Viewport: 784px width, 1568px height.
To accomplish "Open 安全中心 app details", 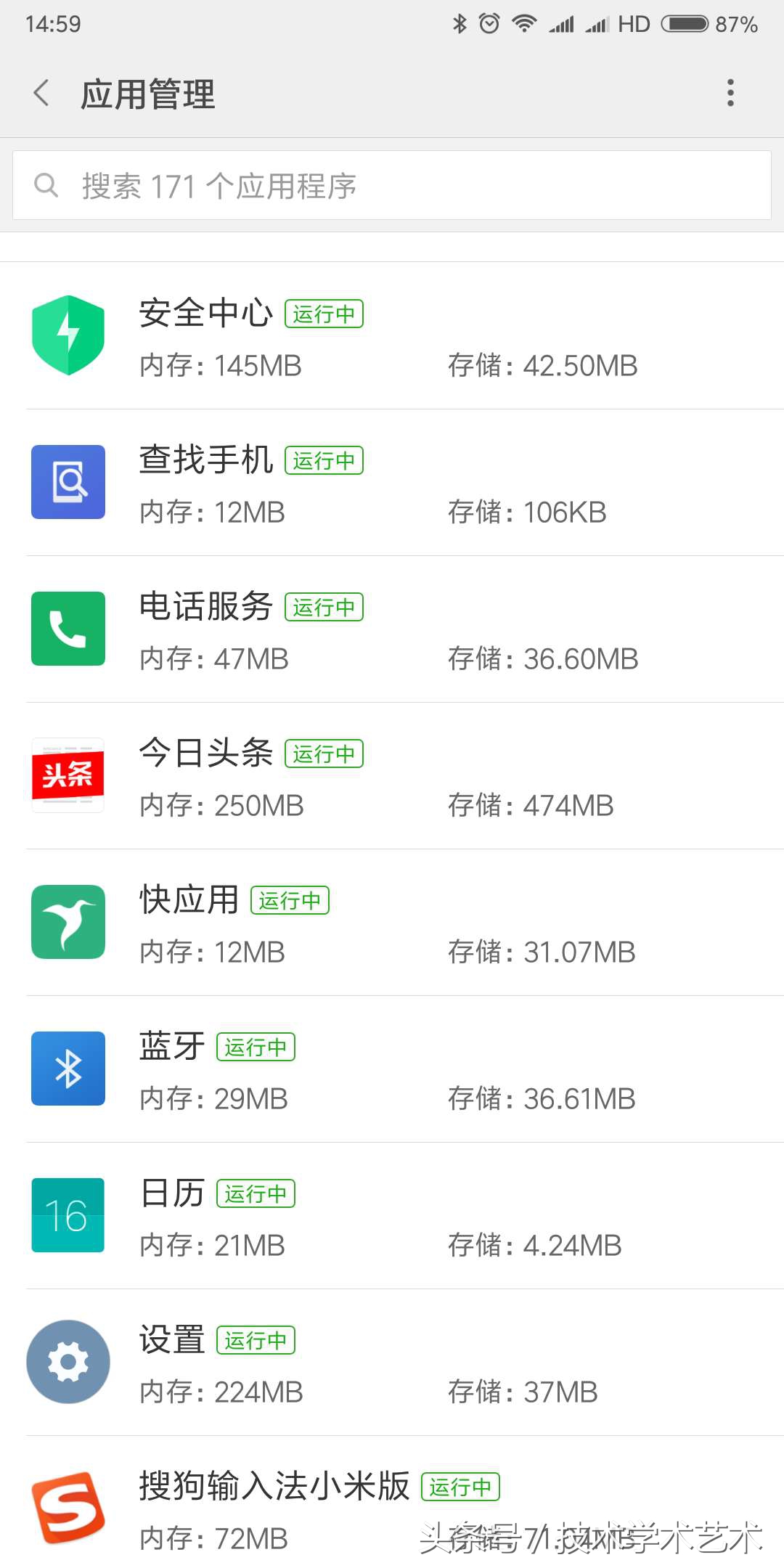I will pos(392,336).
